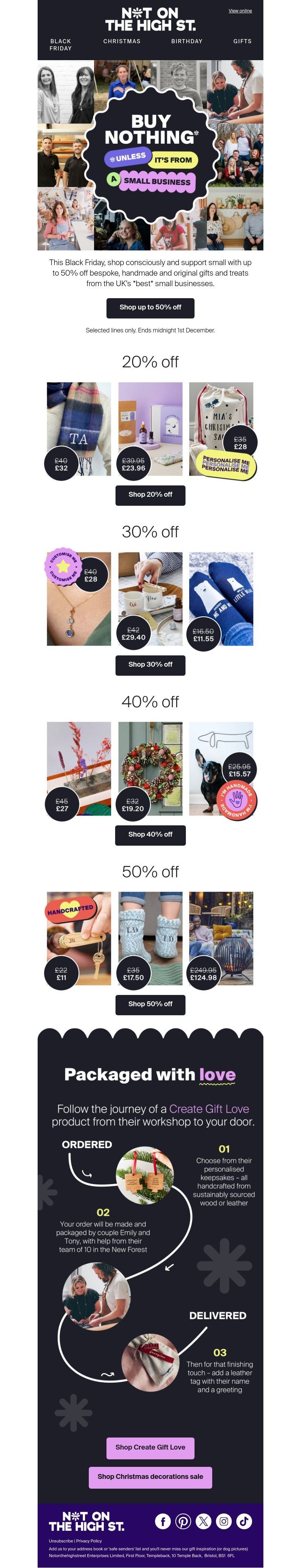This screenshot has width=301, height=1568.
Task: Tap the Shop 50% off button
Action: [150, 1004]
